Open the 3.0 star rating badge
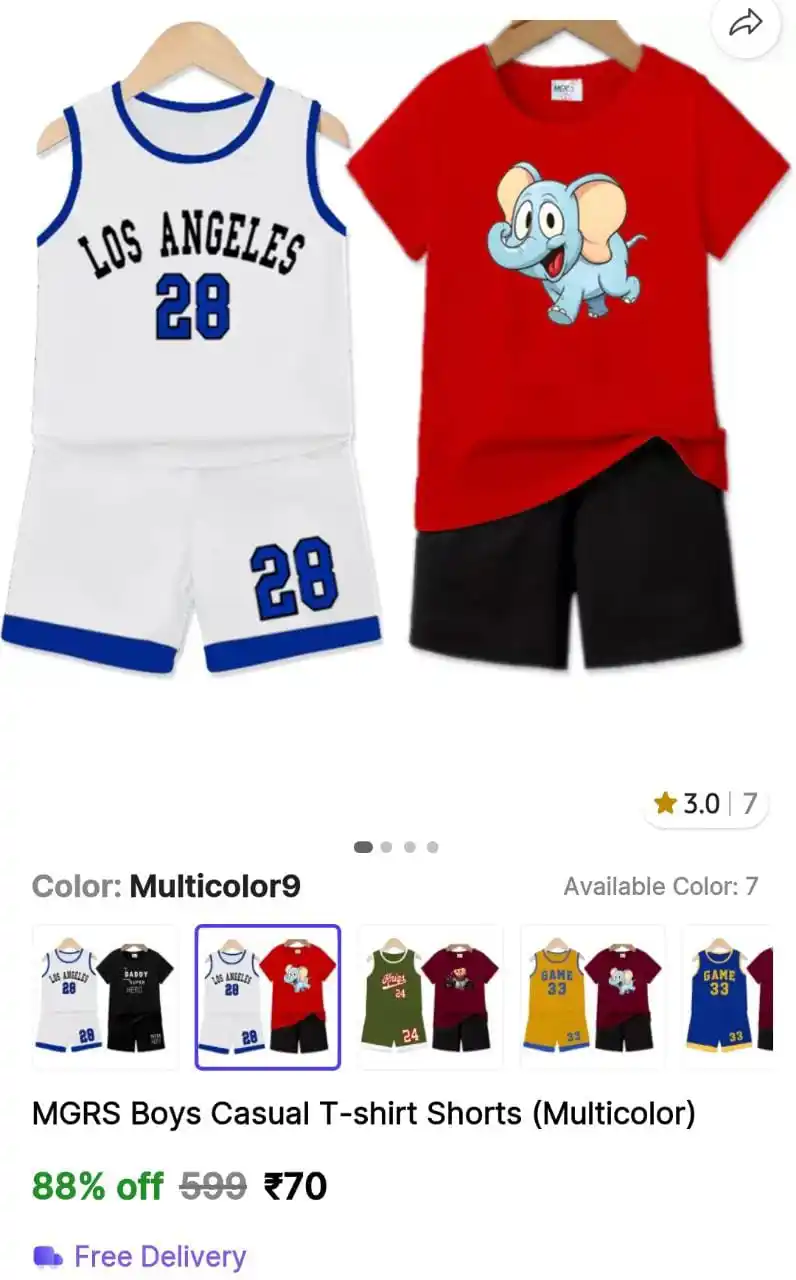Viewport: 796px width, 1280px height. [x=705, y=803]
